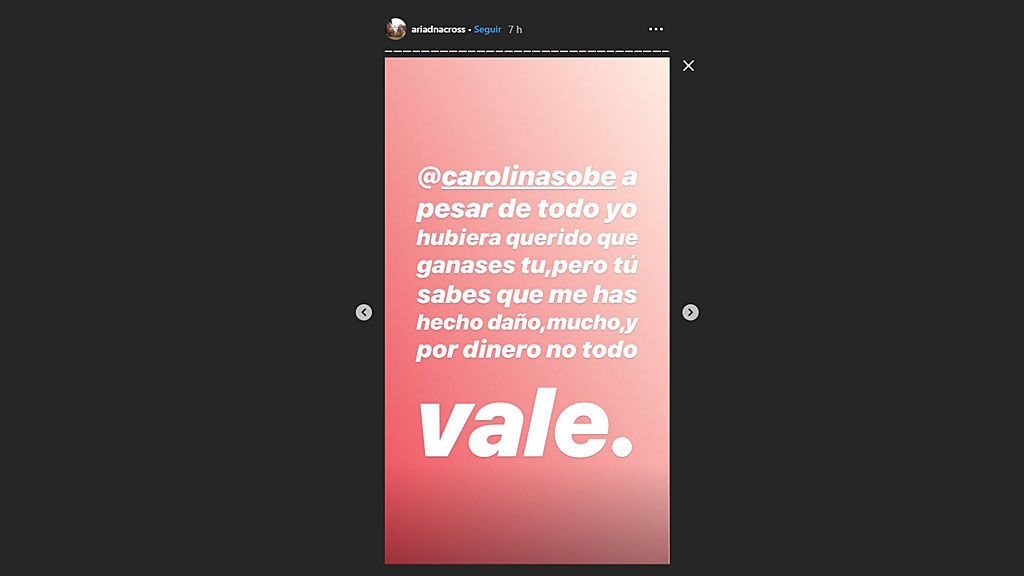Open the @carolinasobe mention
This screenshot has height=576, width=1024.
[516, 177]
